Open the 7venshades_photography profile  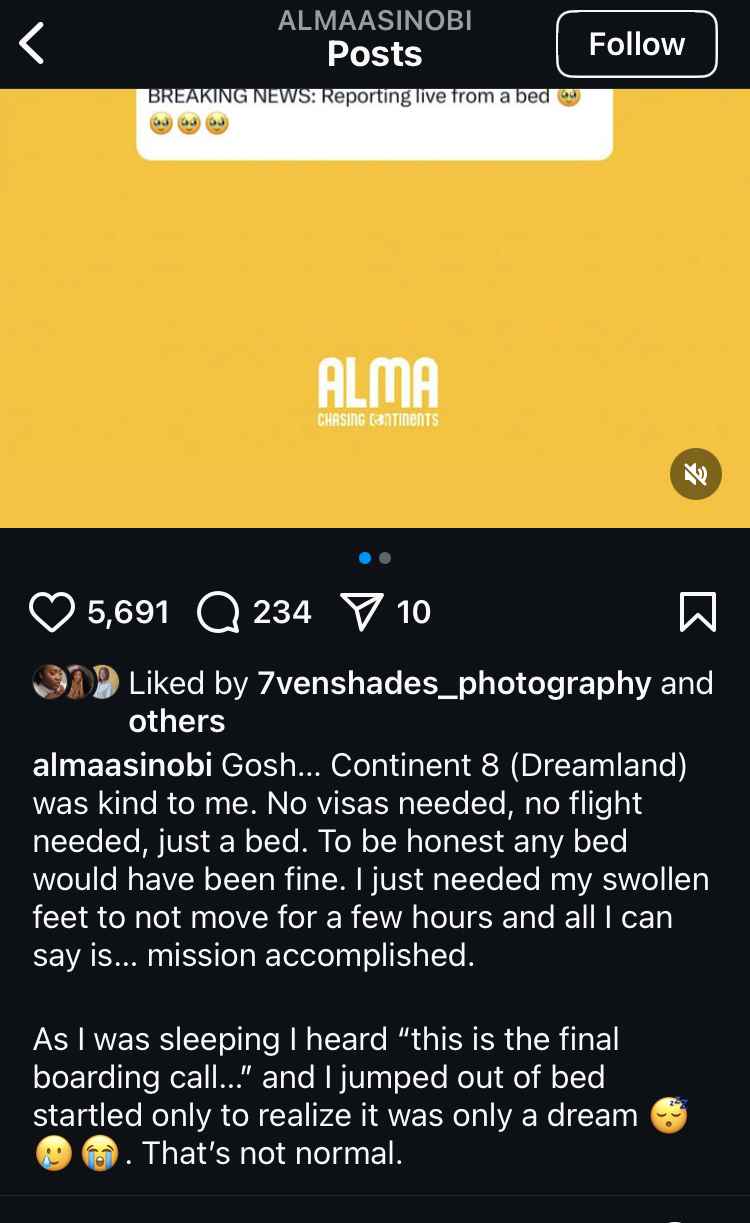[x=454, y=683]
